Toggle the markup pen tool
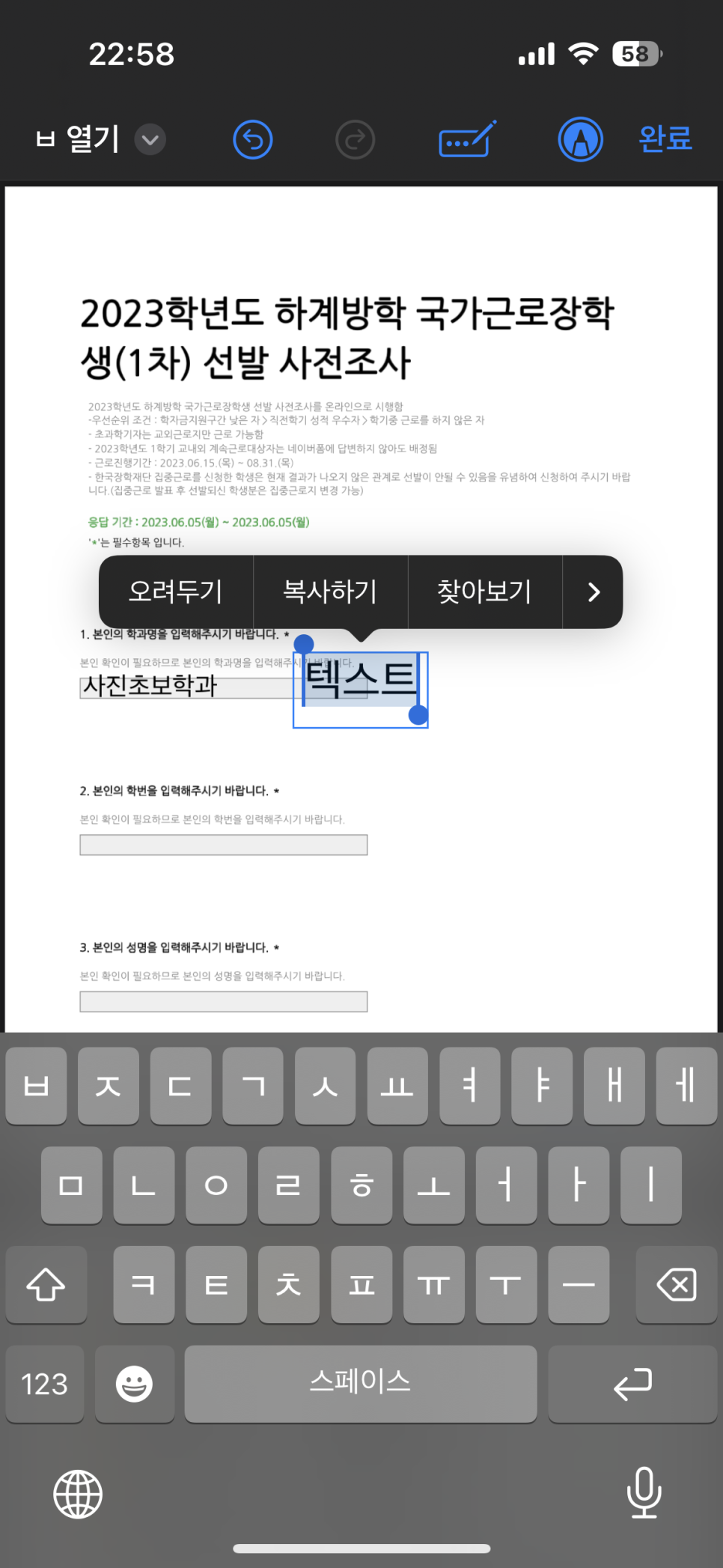This screenshot has height=1568, width=723. pyautogui.click(x=581, y=139)
